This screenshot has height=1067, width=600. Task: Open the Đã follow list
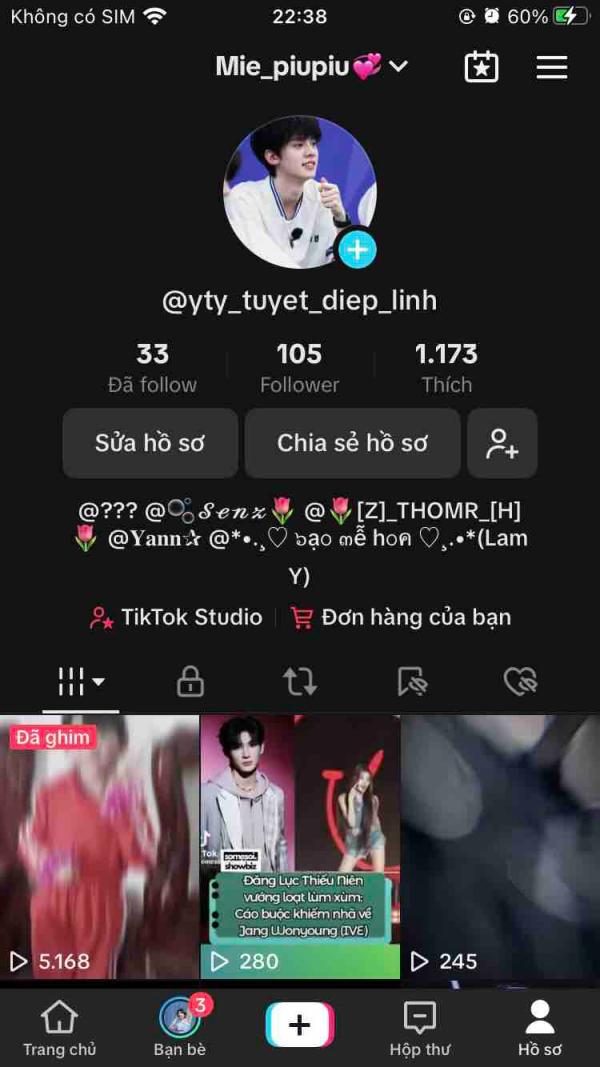[x=152, y=368]
